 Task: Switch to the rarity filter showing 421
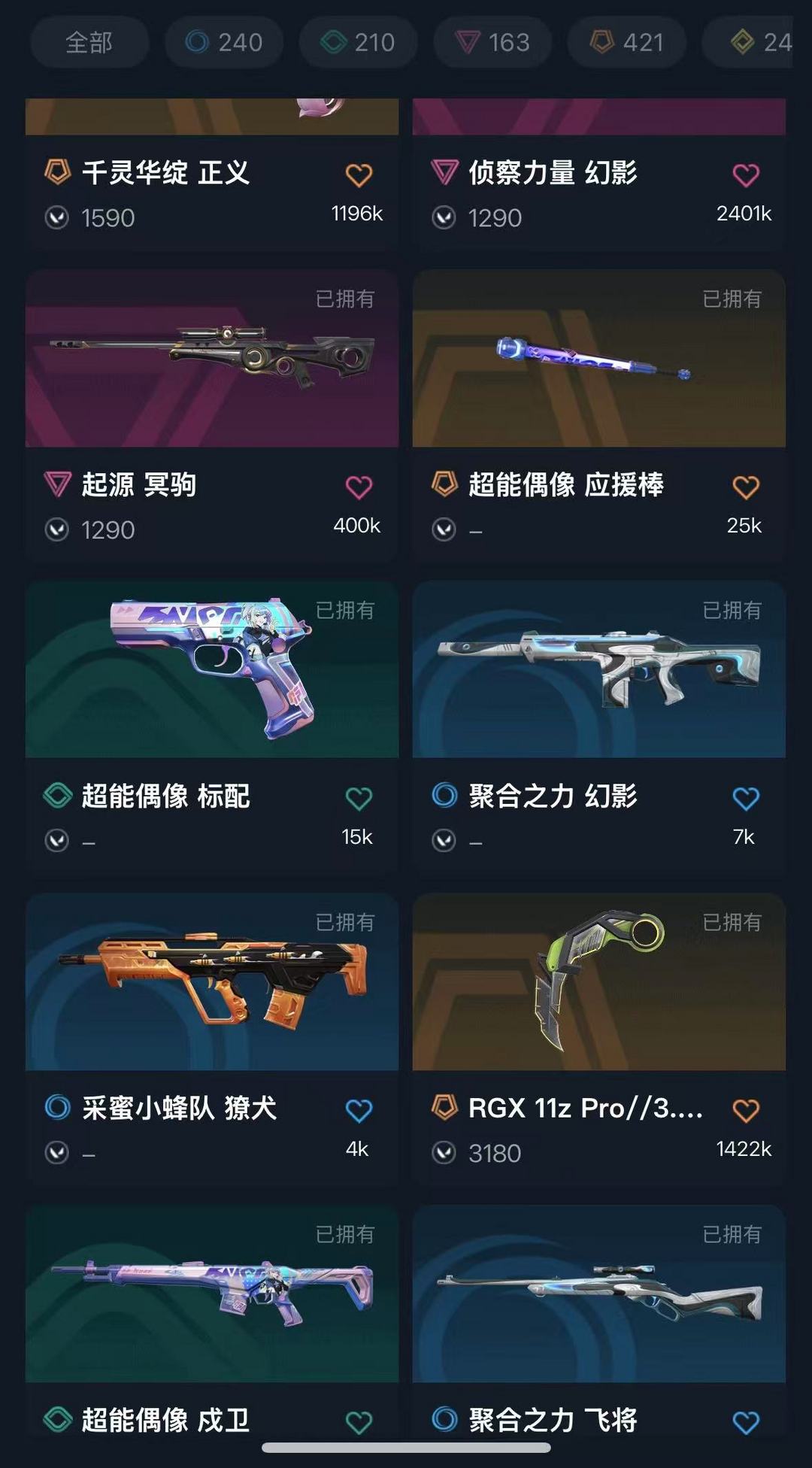coord(627,43)
